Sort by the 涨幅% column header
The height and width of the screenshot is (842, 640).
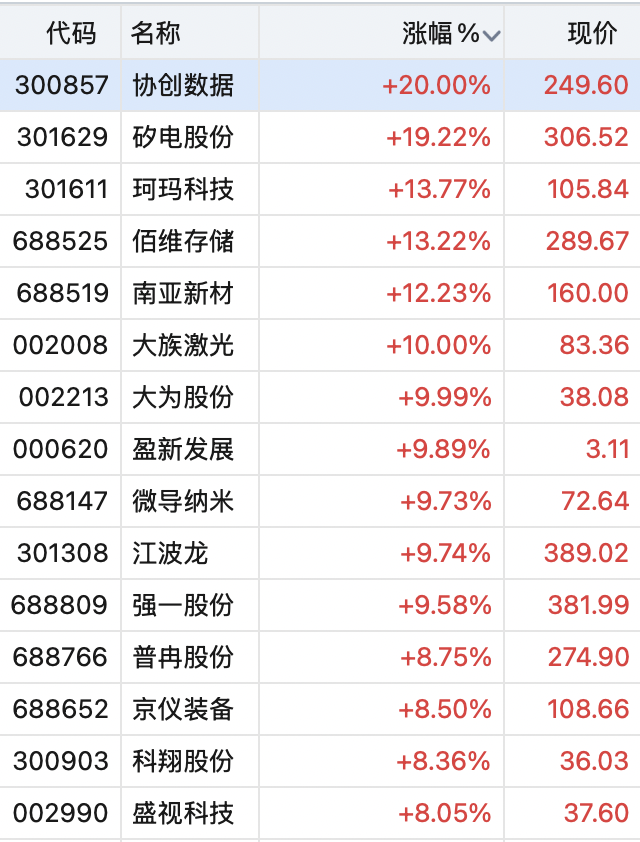[x=441, y=34]
